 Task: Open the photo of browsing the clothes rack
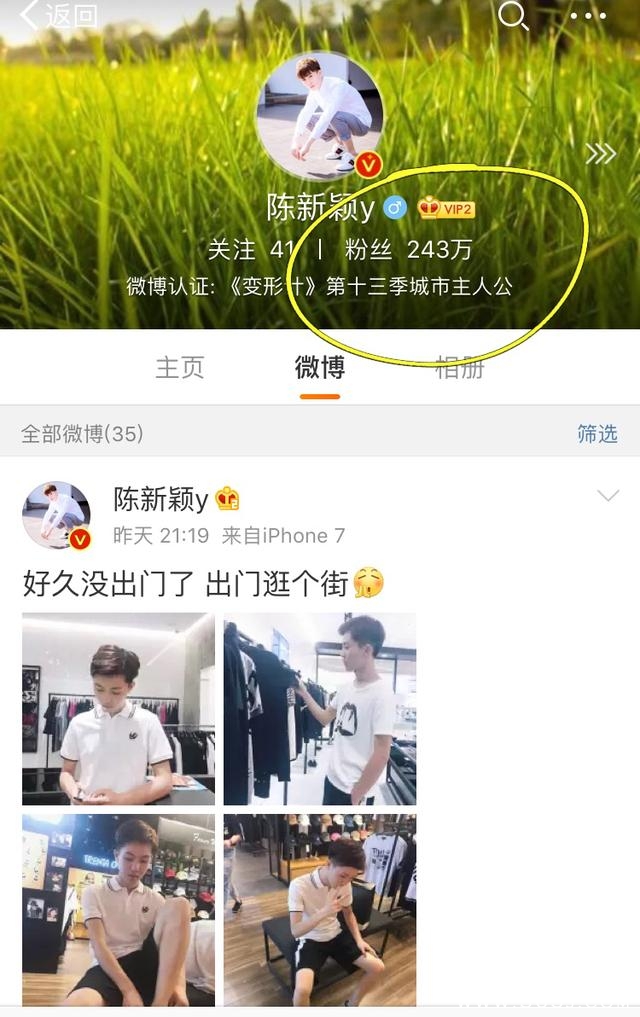(320, 709)
